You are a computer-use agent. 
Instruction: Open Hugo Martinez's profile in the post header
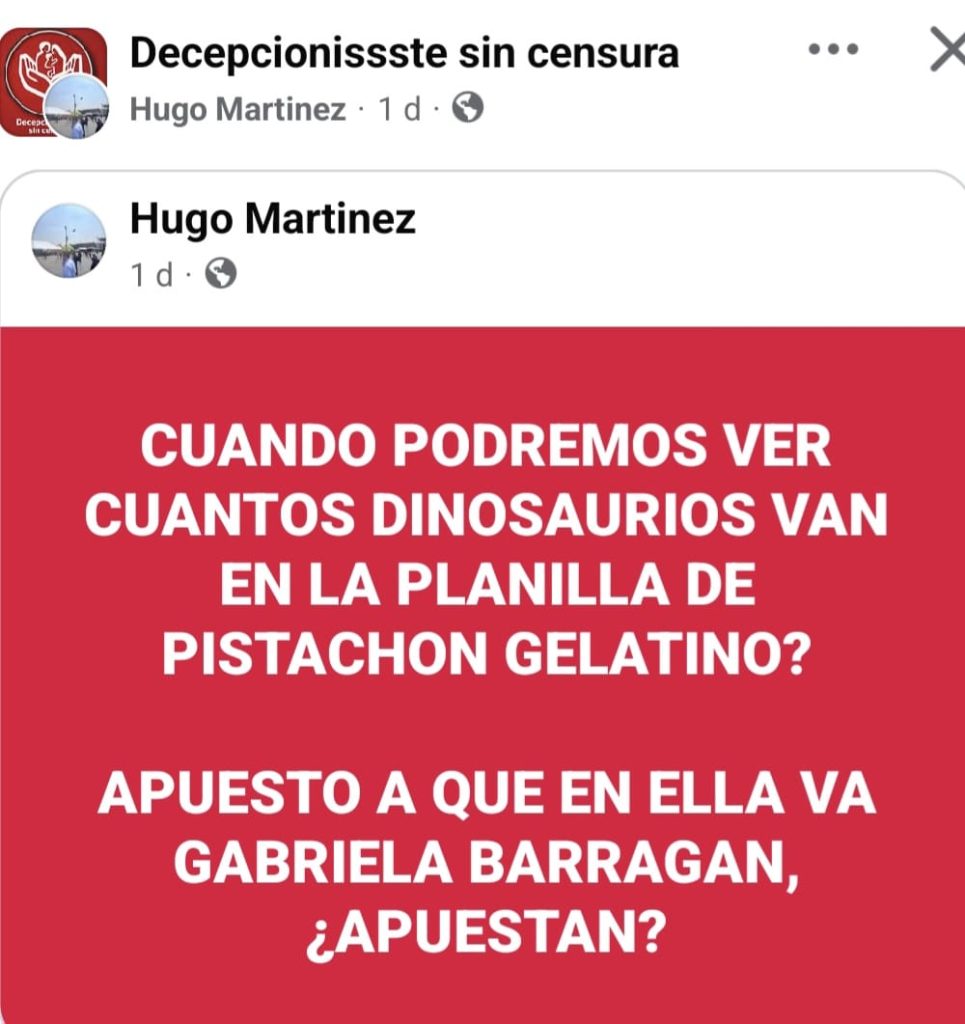(238, 109)
